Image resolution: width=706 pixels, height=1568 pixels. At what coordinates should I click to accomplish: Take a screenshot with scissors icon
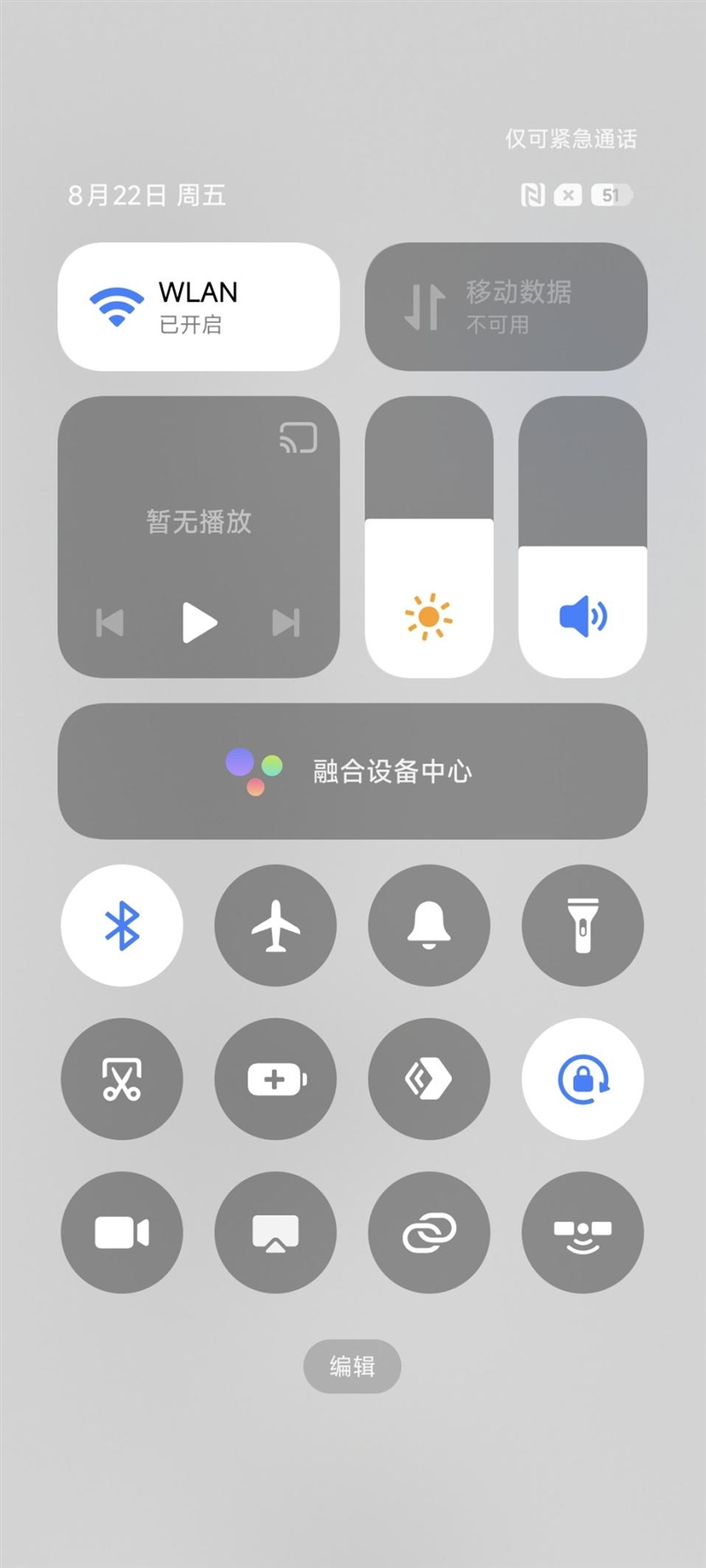click(x=122, y=1079)
